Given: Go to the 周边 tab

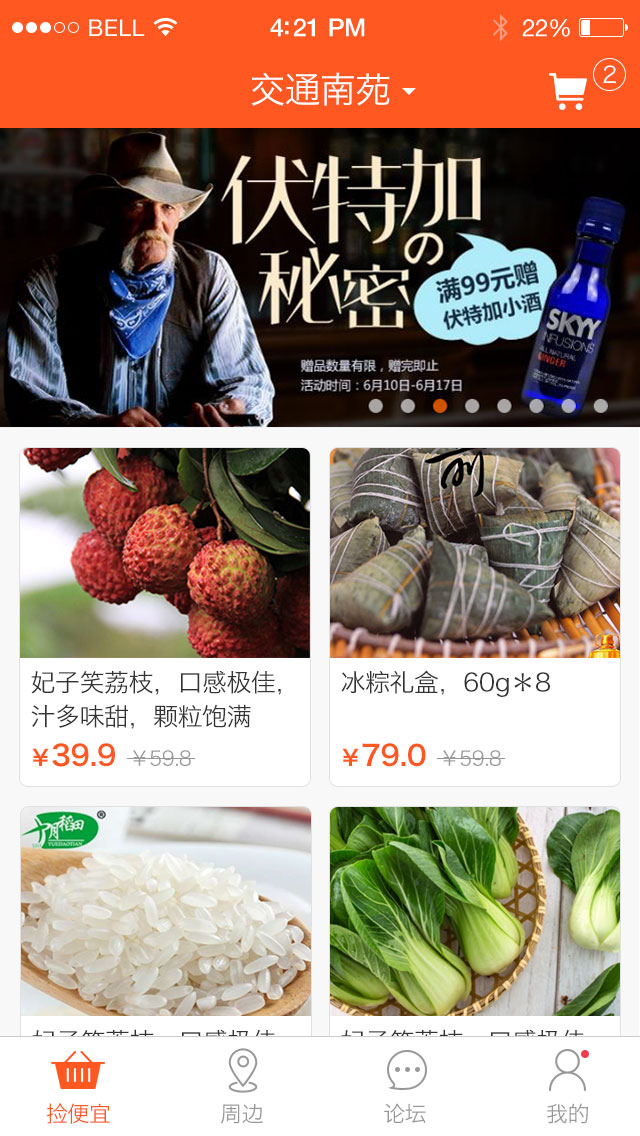Looking at the screenshot, I should (242, 1087).
